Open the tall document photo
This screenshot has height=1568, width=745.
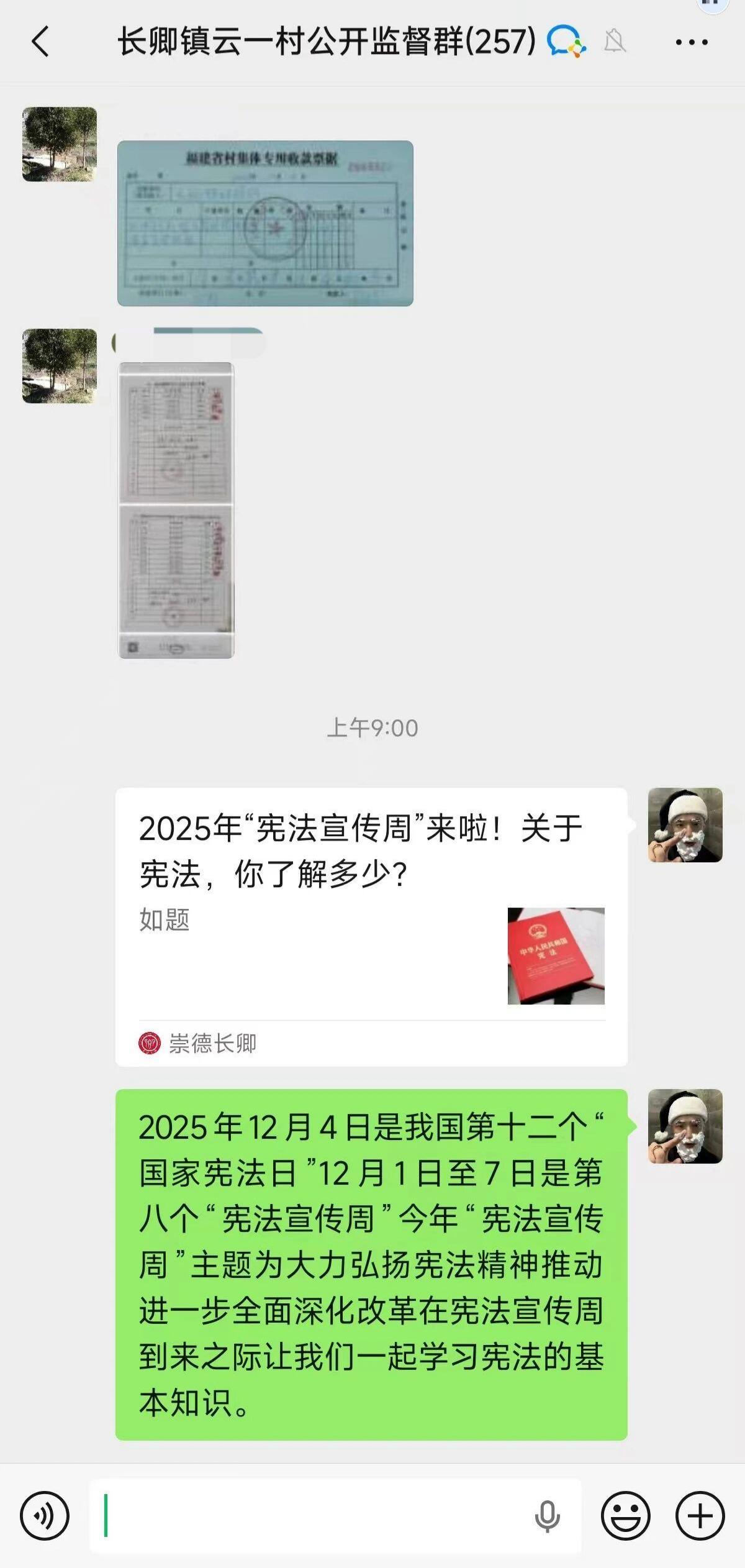(176, 510)
